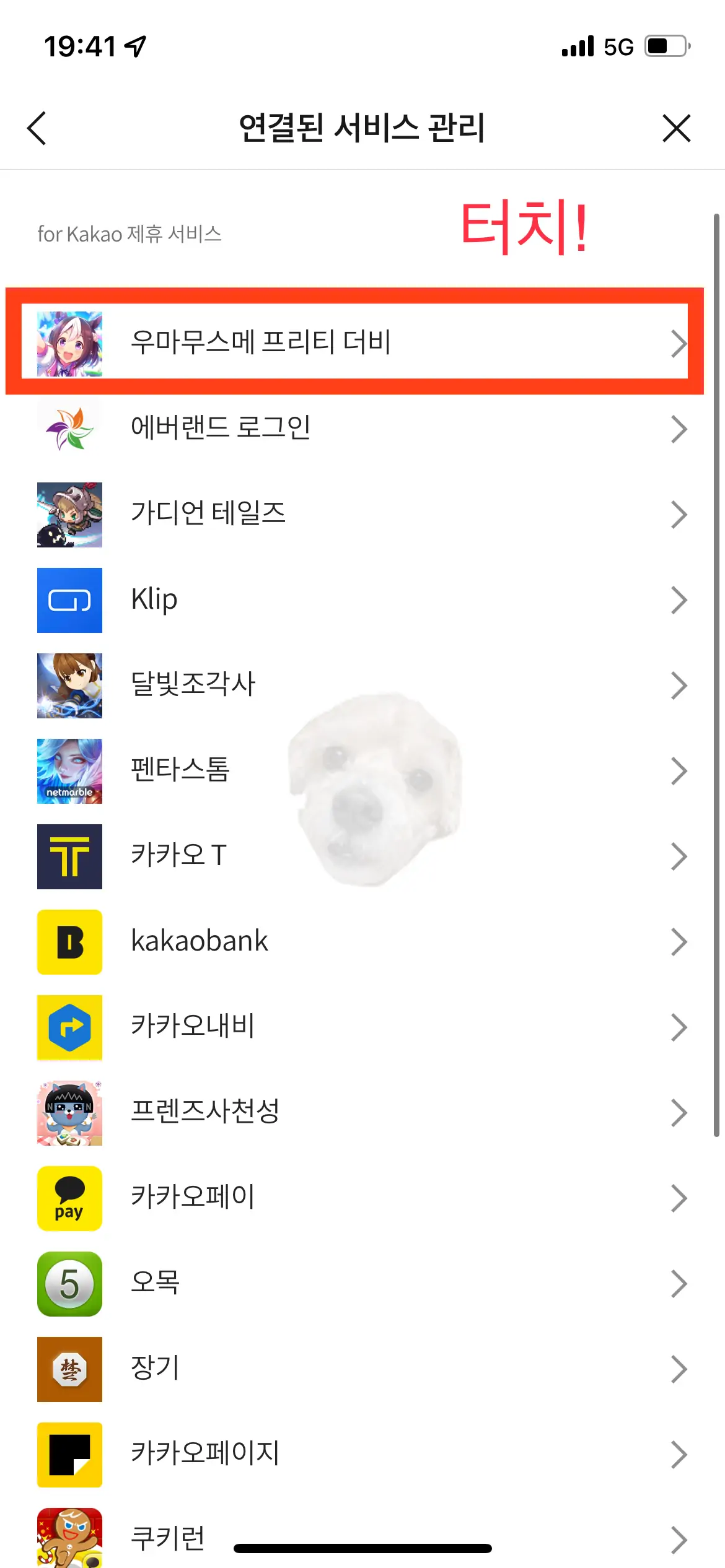
Task: Go back using the left arrow
Action: (37, 129)
